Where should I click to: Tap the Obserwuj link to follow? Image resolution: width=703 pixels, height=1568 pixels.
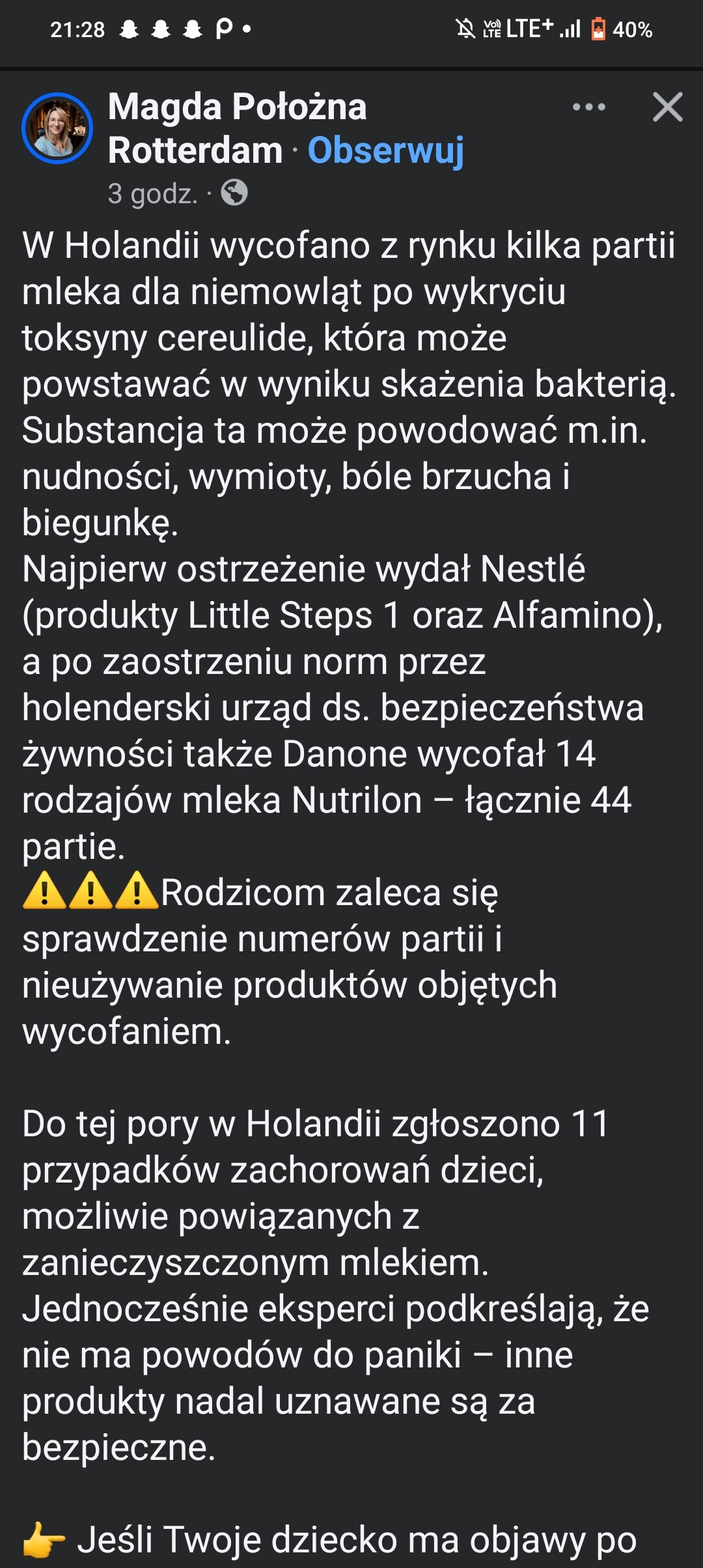385,151
